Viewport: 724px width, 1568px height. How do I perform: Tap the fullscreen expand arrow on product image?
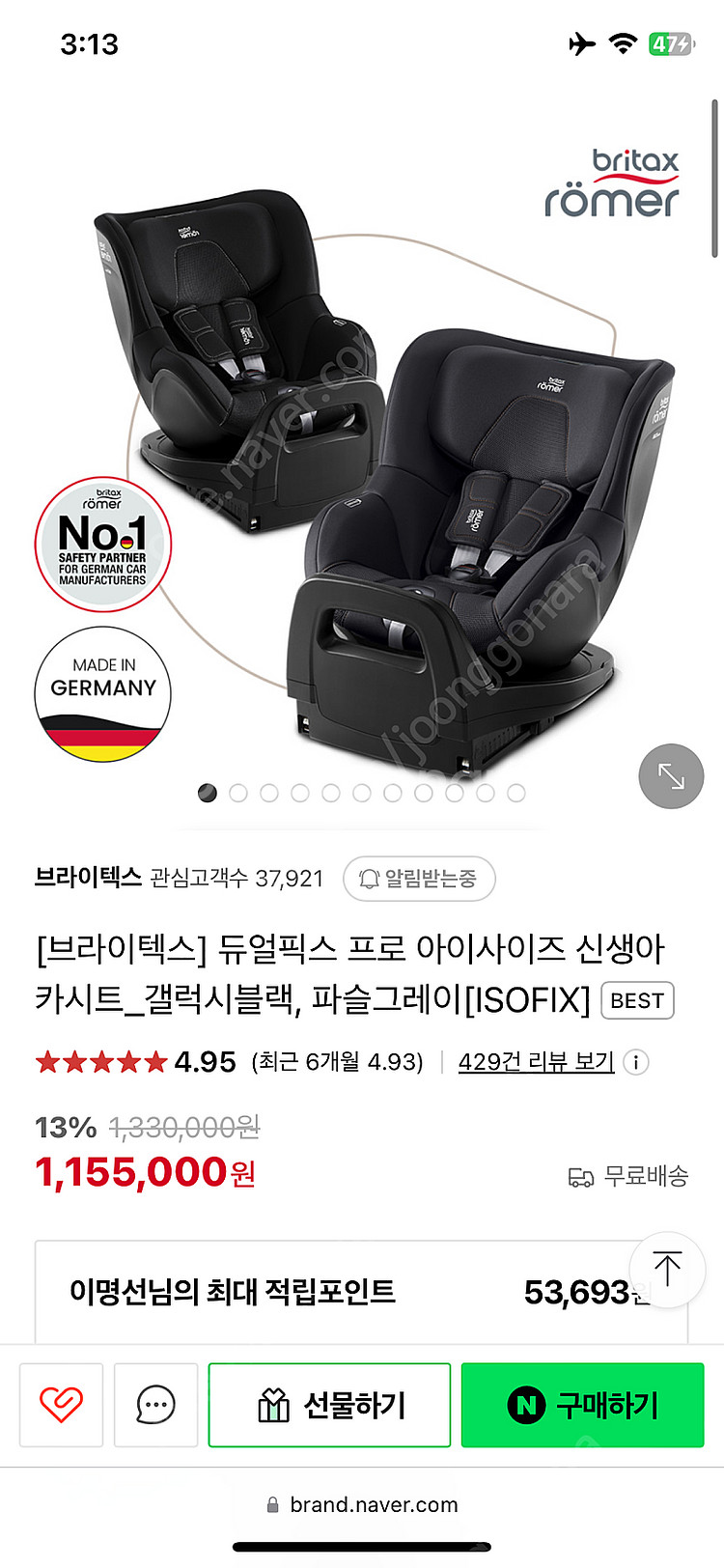(x=671, y=776)
